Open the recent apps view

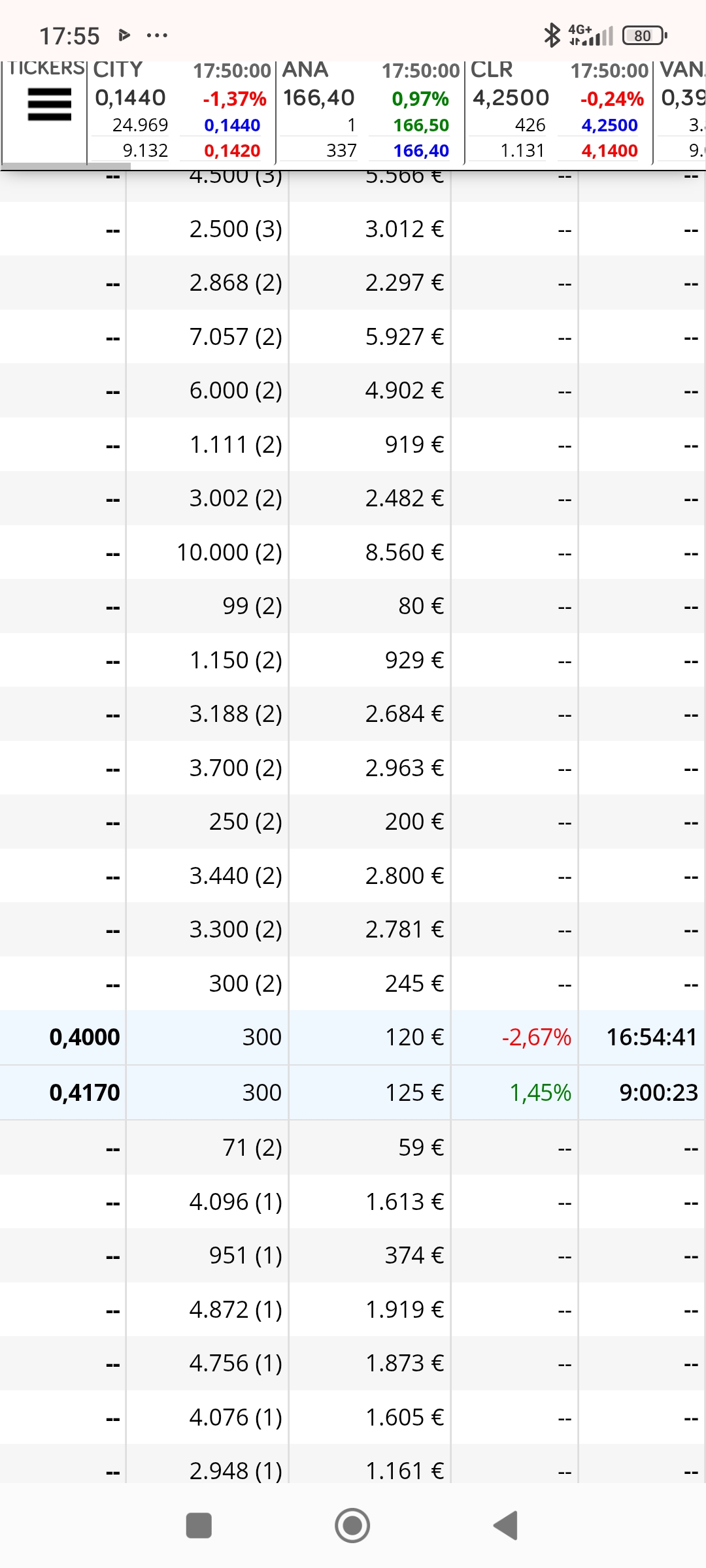tap(199, 1526)
